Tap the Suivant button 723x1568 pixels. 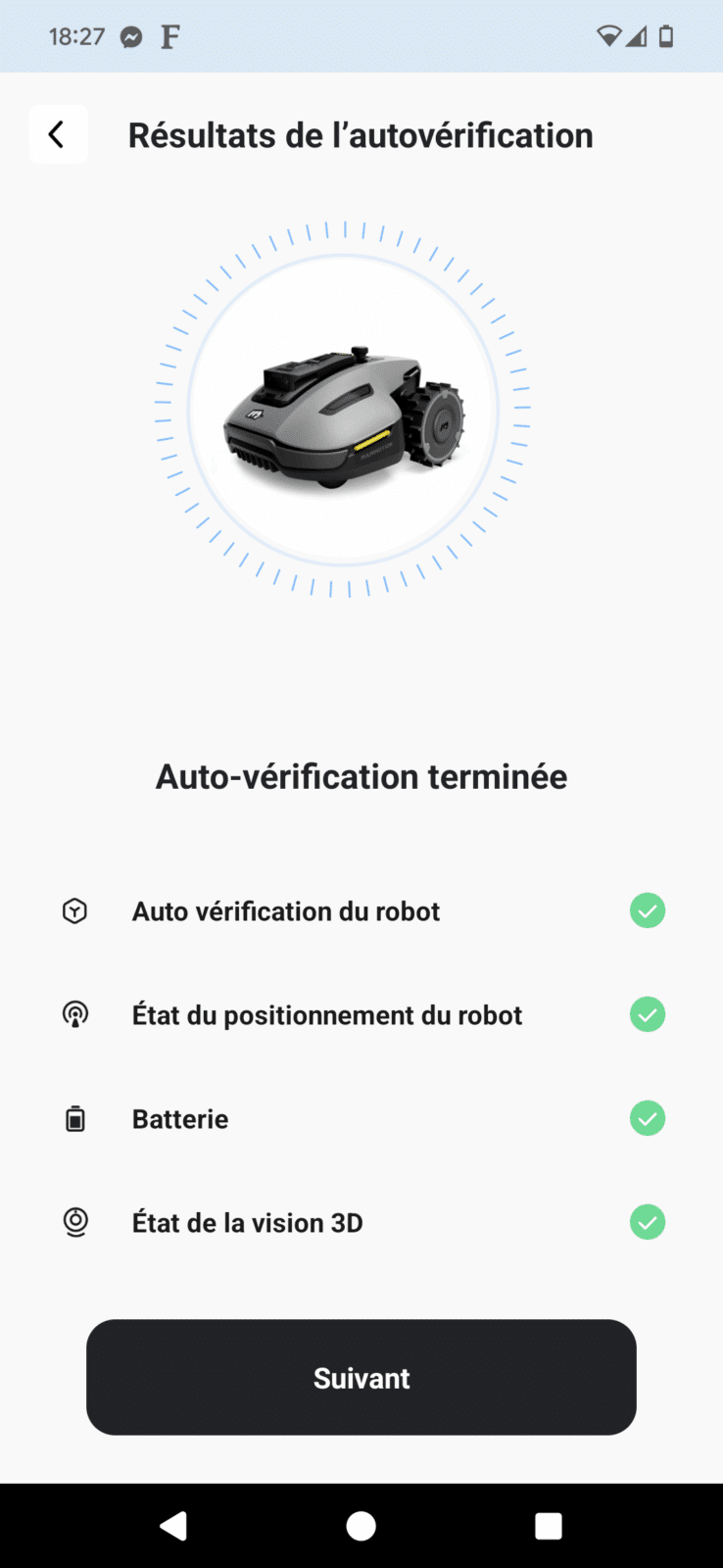tap(361, 1377)
